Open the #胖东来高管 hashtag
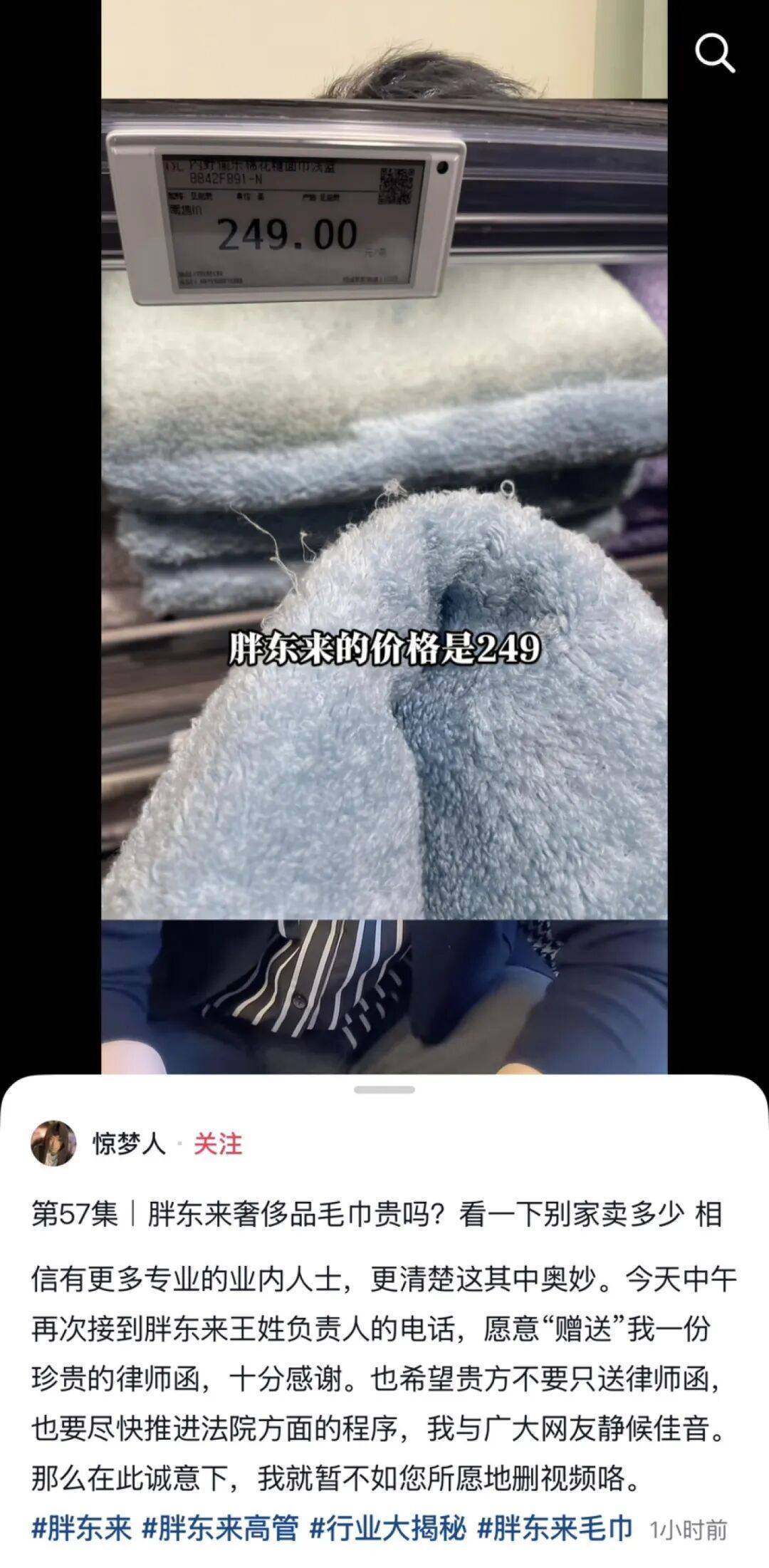The width and height of the screenshot is (769, 1568). point(219,1529)
